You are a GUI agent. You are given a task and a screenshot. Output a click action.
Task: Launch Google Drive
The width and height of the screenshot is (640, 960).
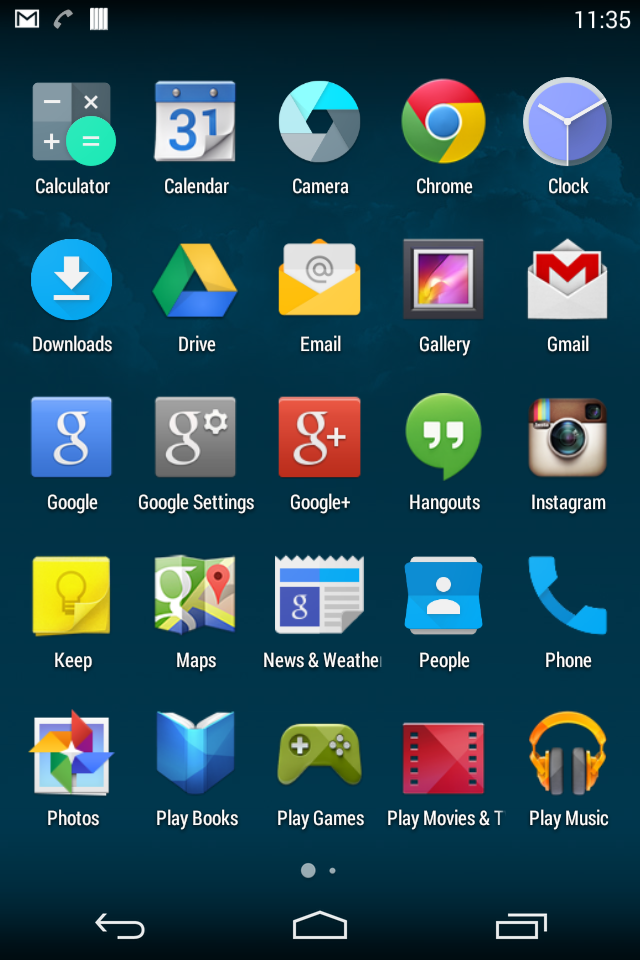point(196,281)
